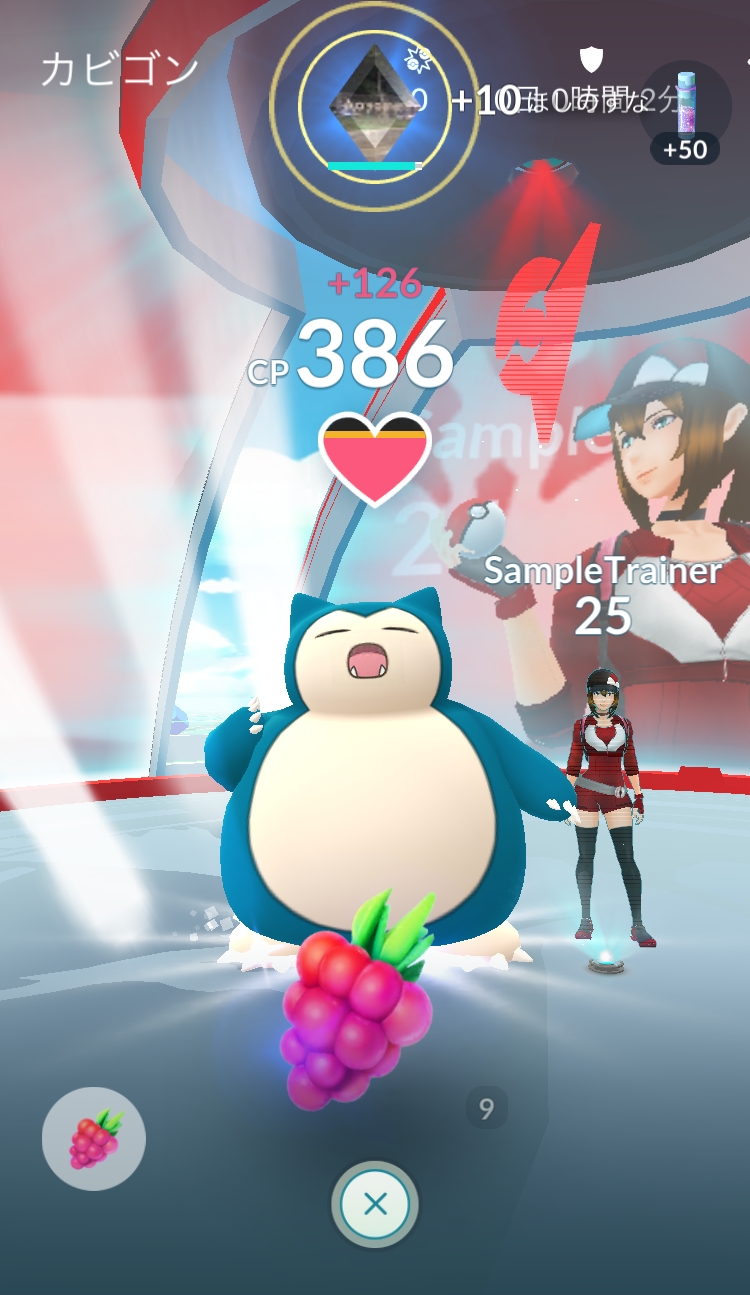Close the berry feeding screen
The image size is (750, 1295).
pyautogui.click(x=375, y=1204)
